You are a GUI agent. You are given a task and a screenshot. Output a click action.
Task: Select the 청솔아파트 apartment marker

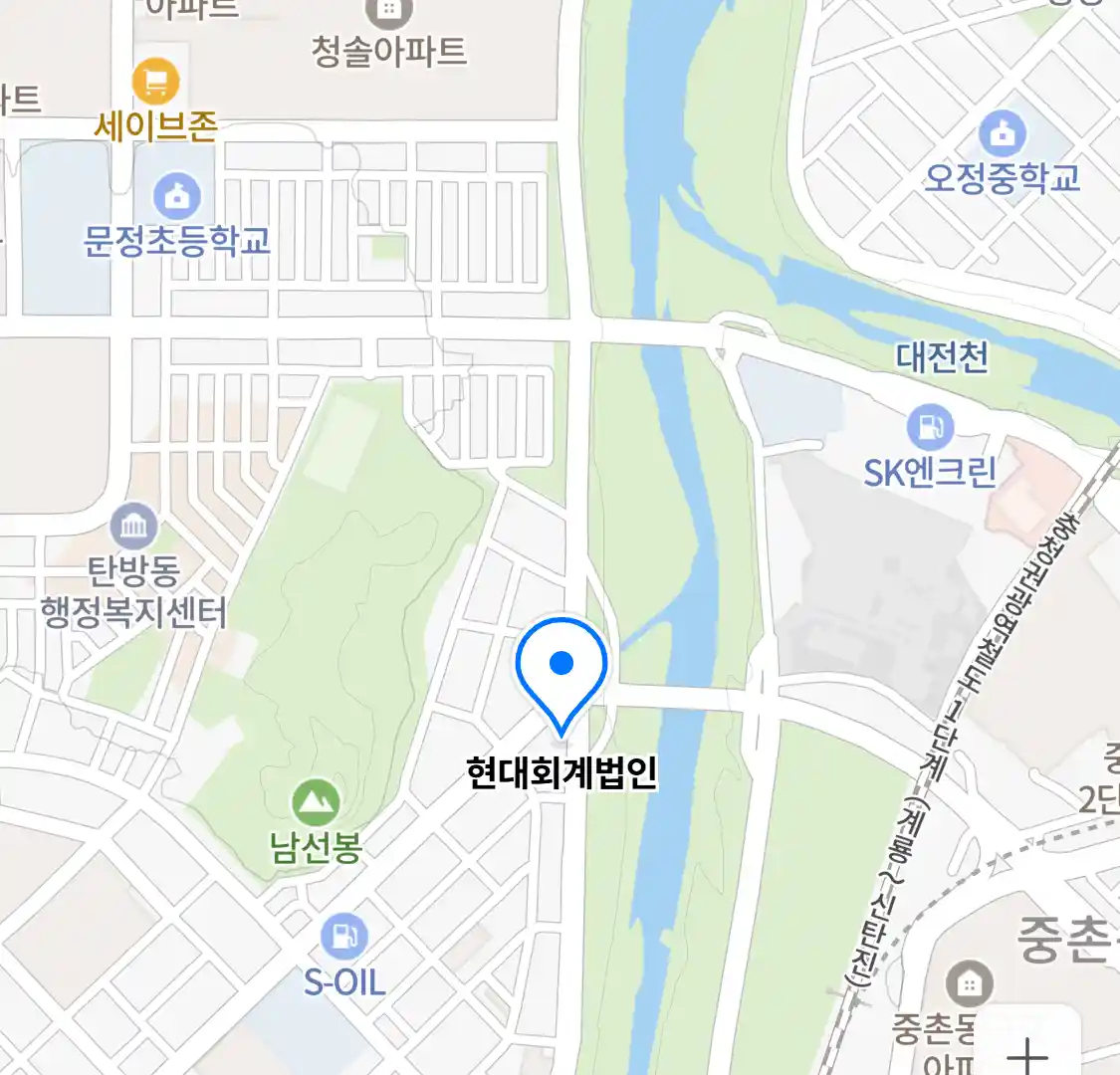click(388, 12)
